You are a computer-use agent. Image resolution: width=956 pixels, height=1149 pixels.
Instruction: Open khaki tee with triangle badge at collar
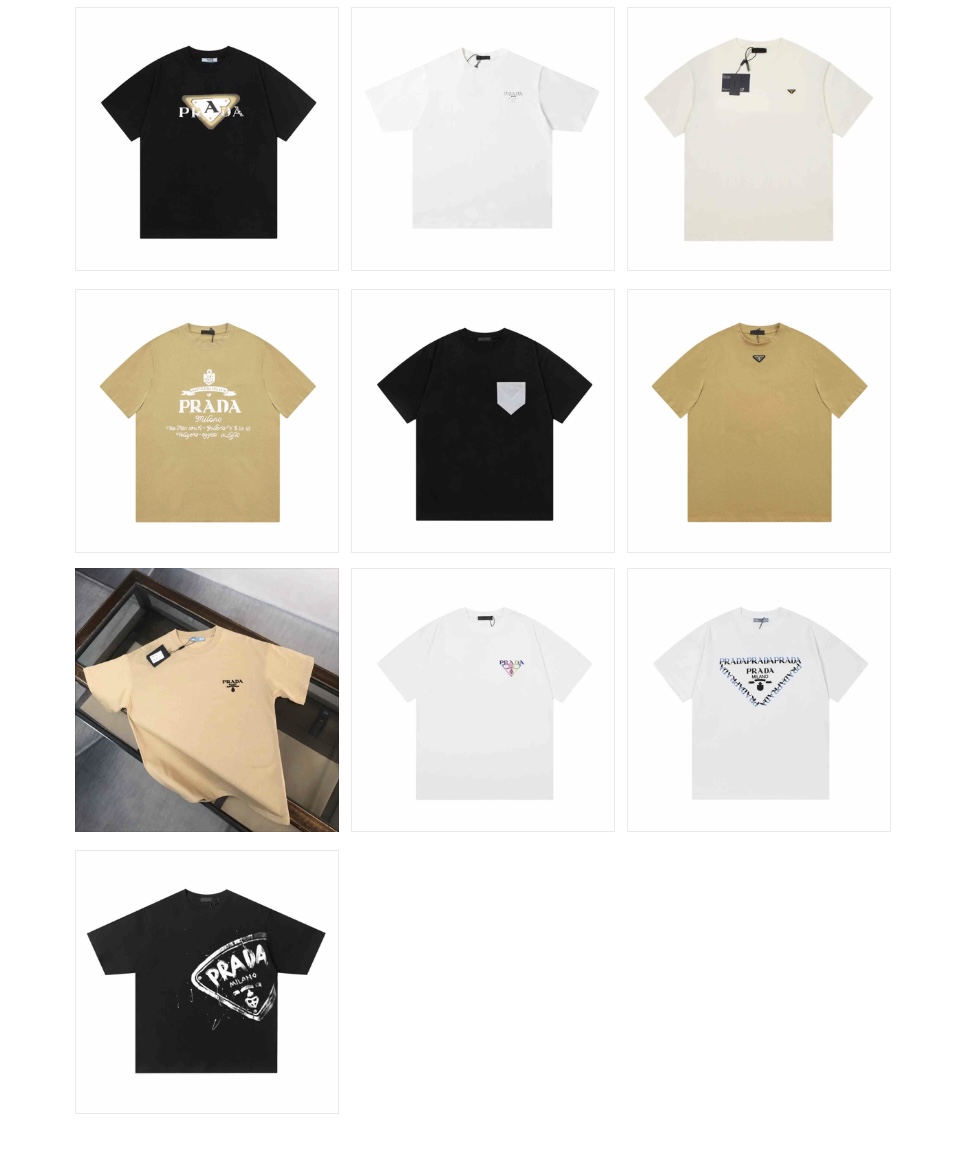759,421
